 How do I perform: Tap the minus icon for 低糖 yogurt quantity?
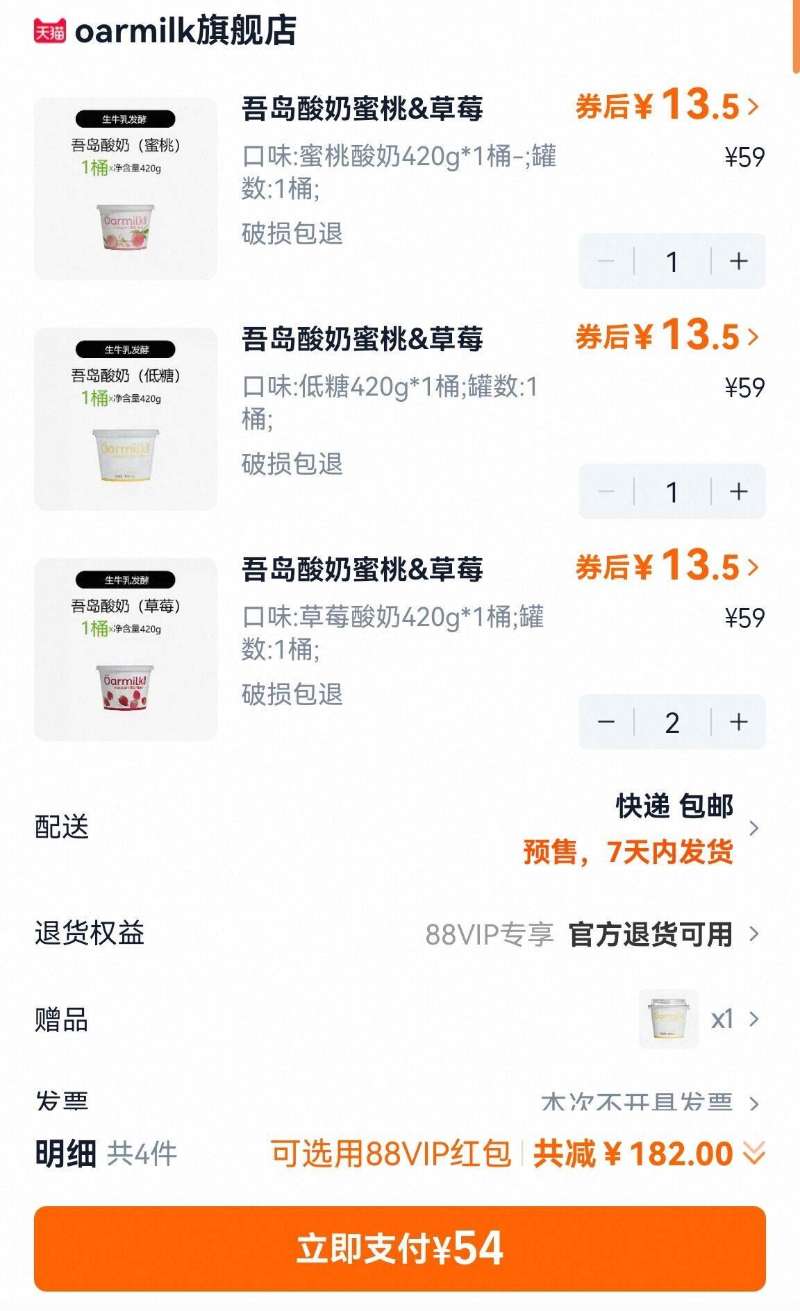605,491
